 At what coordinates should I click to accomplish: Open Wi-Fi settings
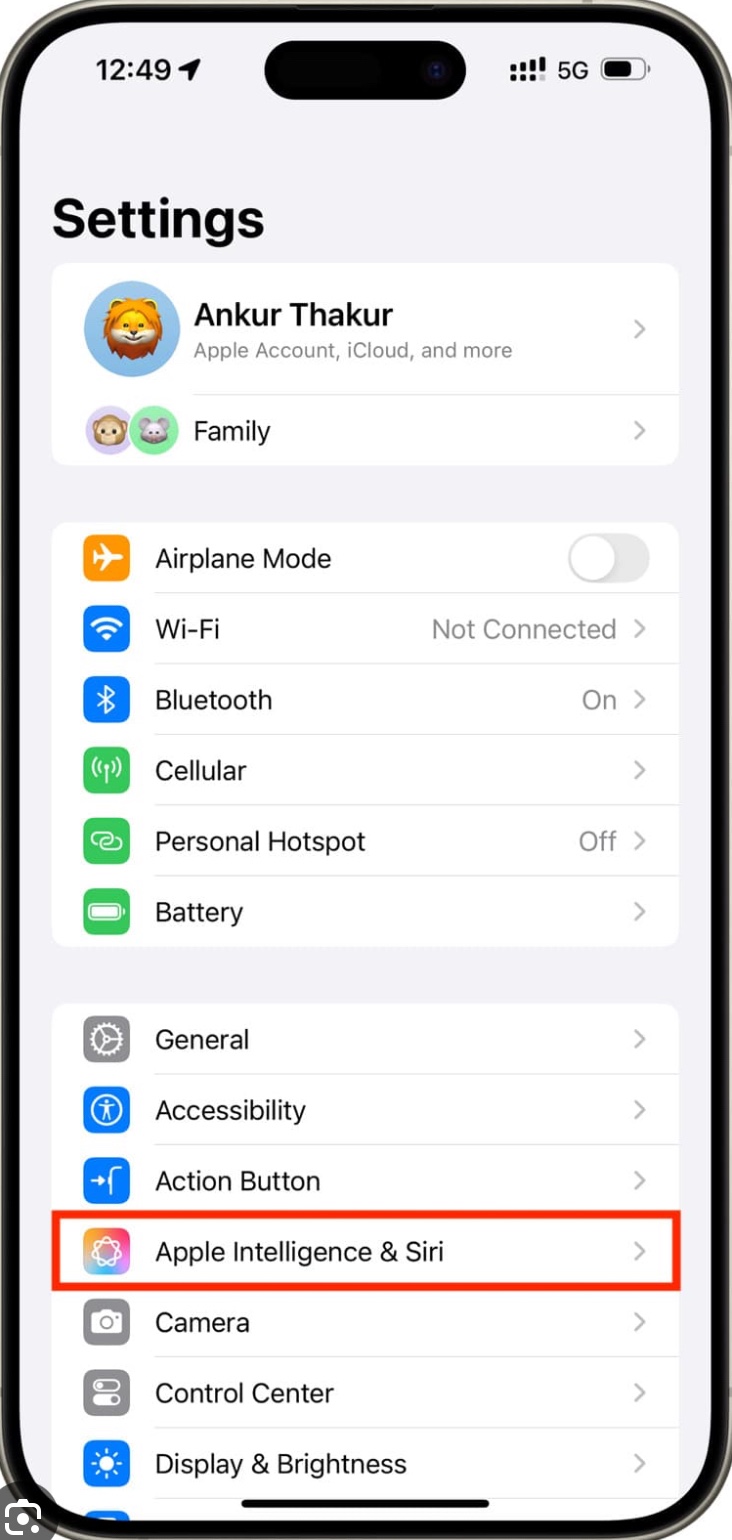(365, 629)
